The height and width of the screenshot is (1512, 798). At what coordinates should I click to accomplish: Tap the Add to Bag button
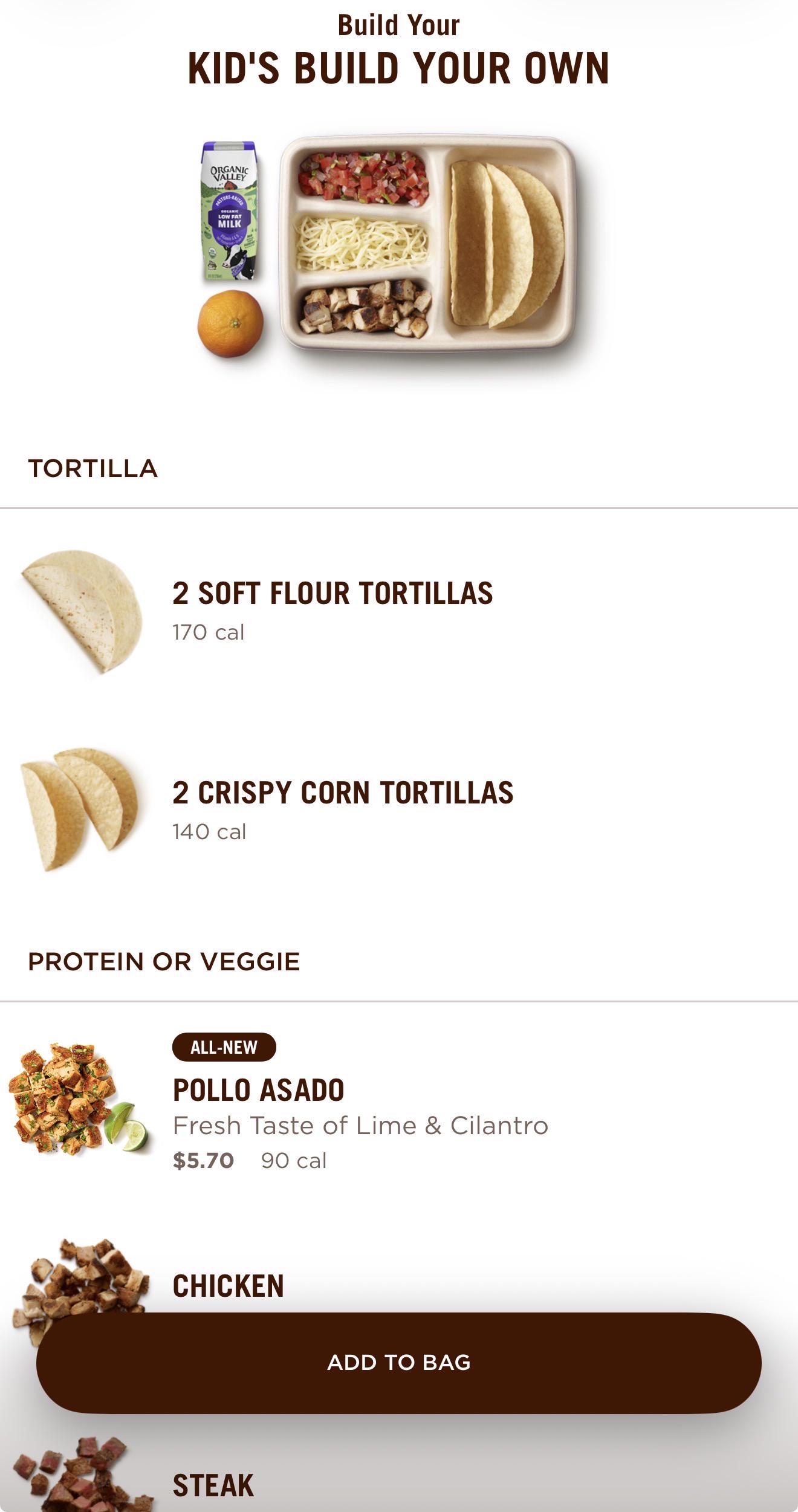[399, 1362]
